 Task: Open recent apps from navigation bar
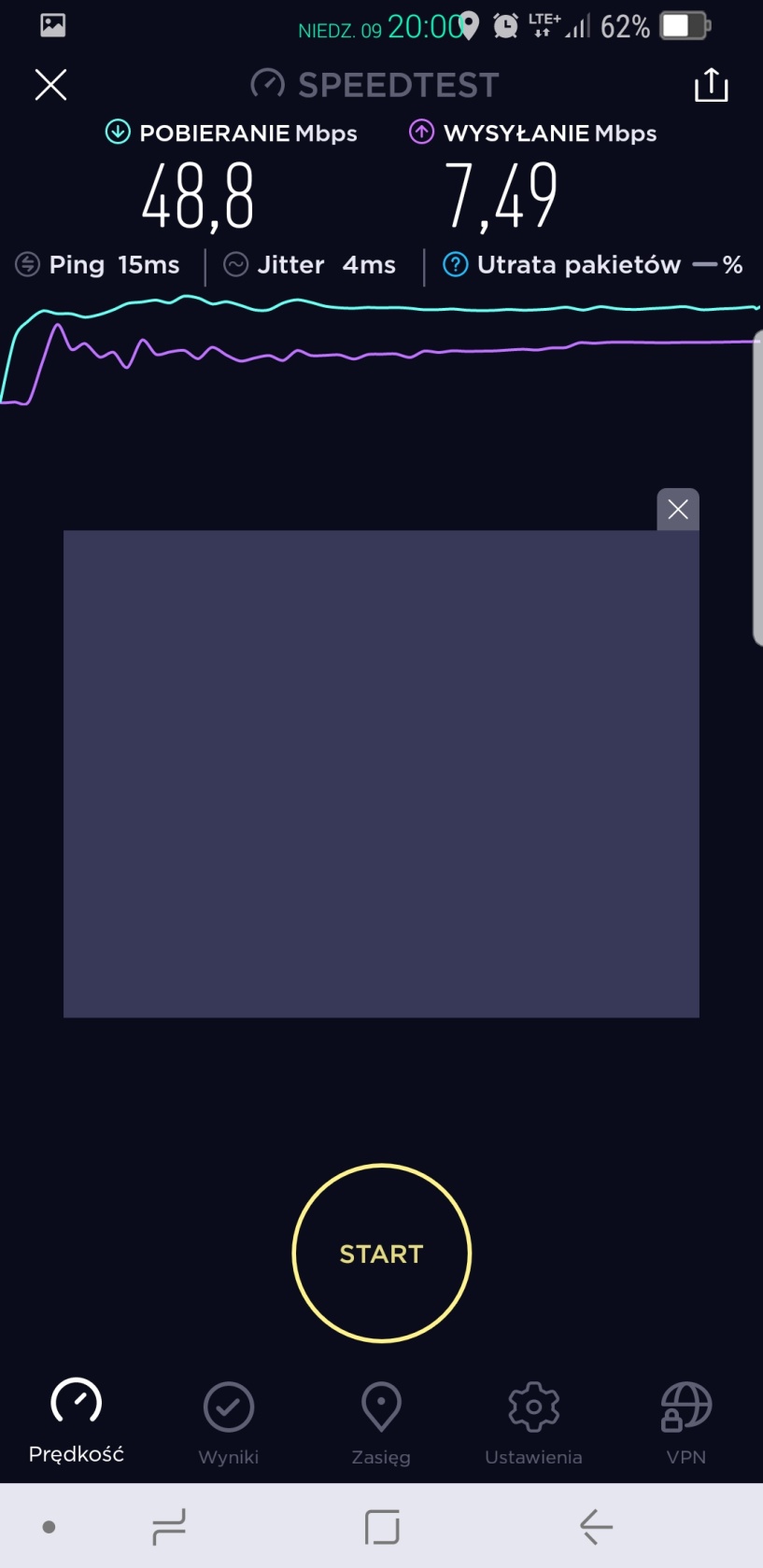click(169, 1527)
